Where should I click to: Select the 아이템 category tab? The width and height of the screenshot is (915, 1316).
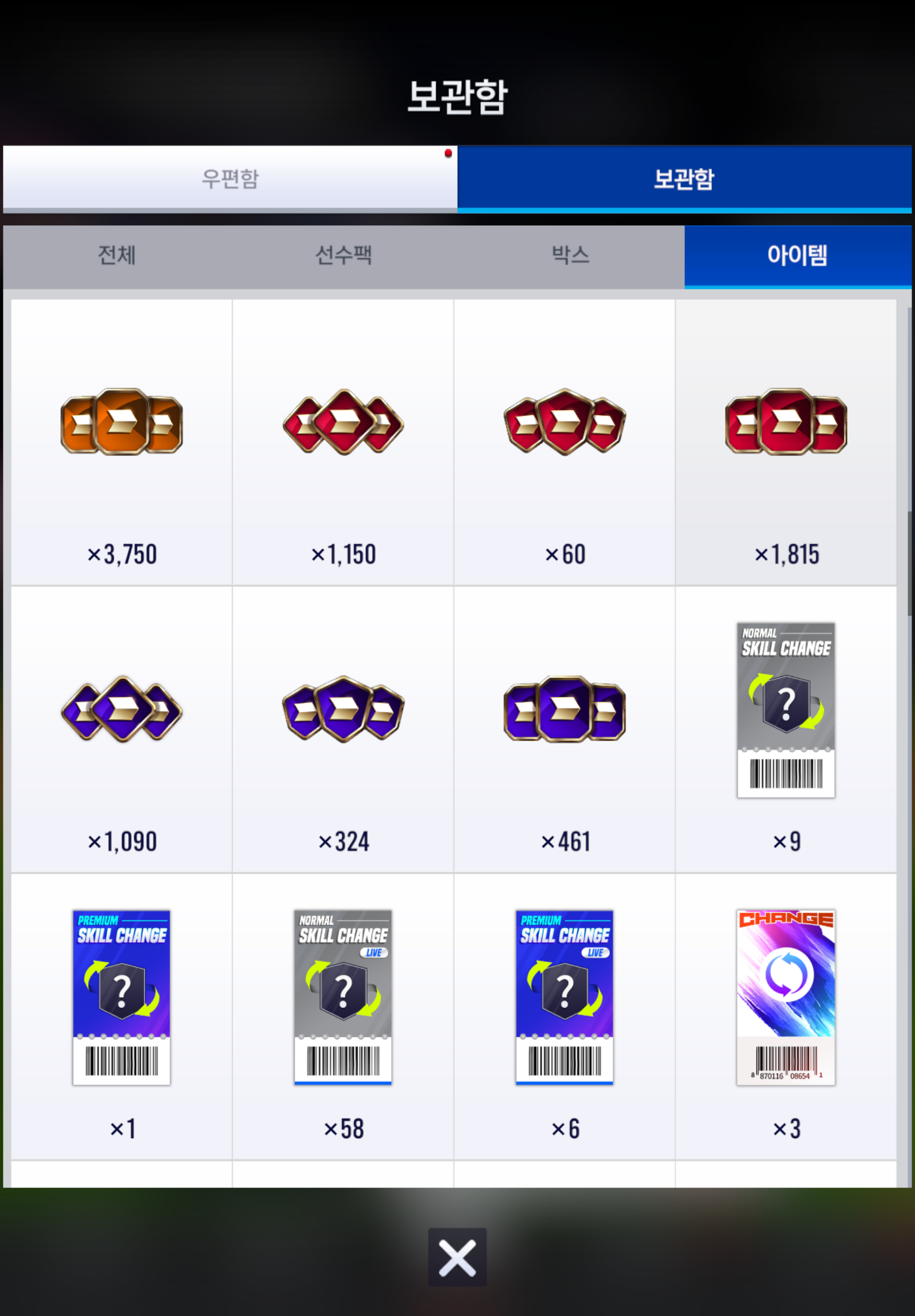[797, 255]
